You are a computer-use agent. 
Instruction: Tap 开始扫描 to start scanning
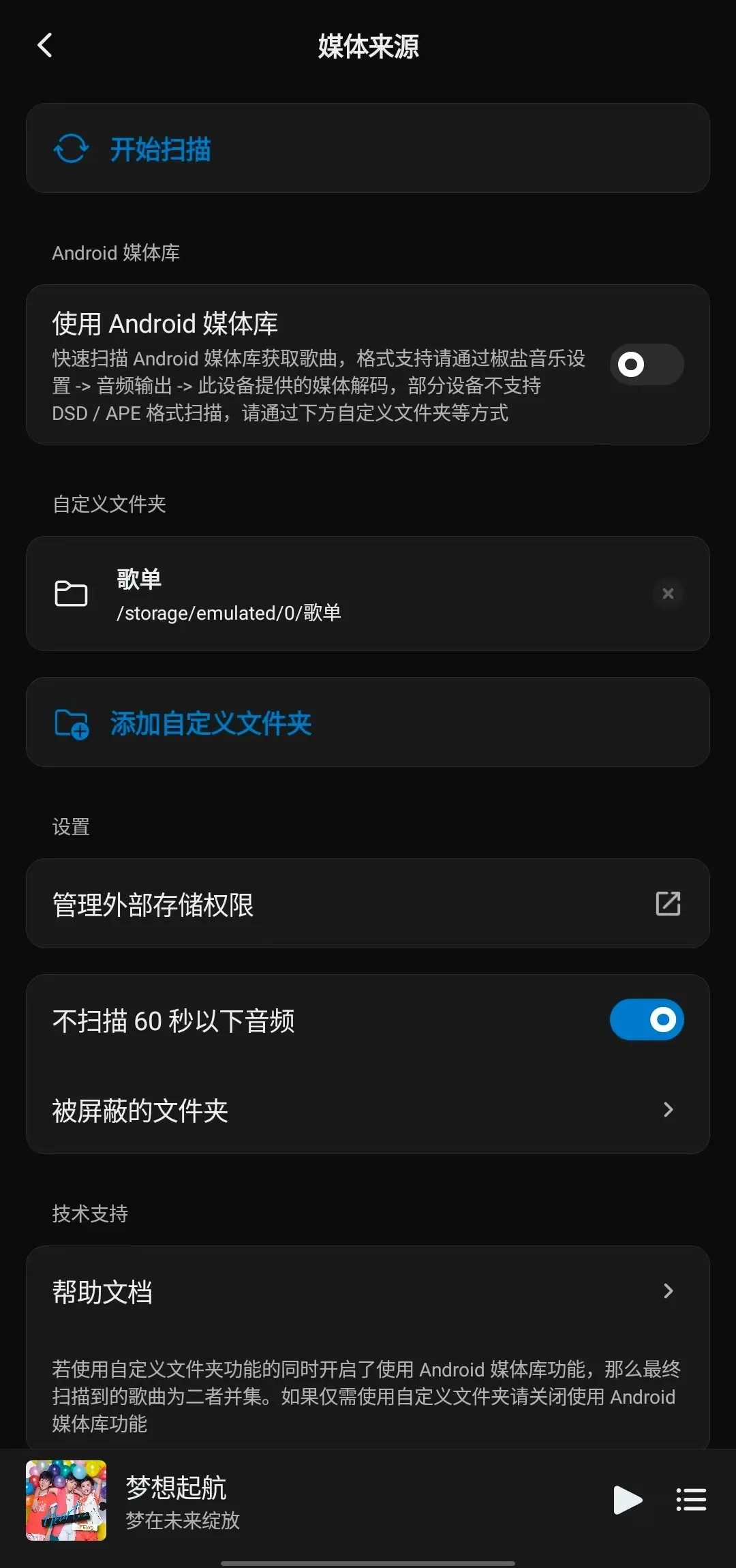tap(161, 149)
